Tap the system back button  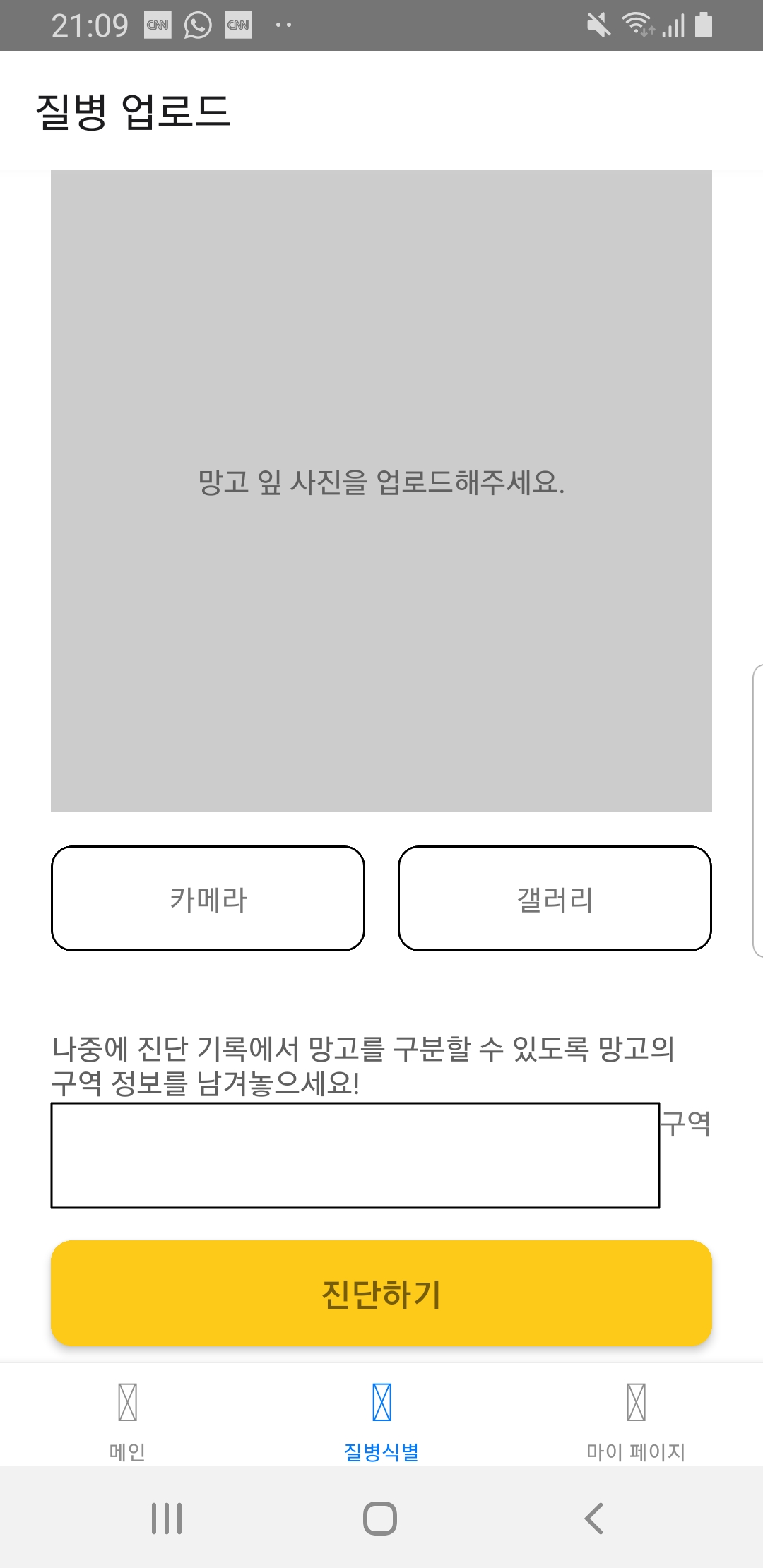coord(594,1518)
